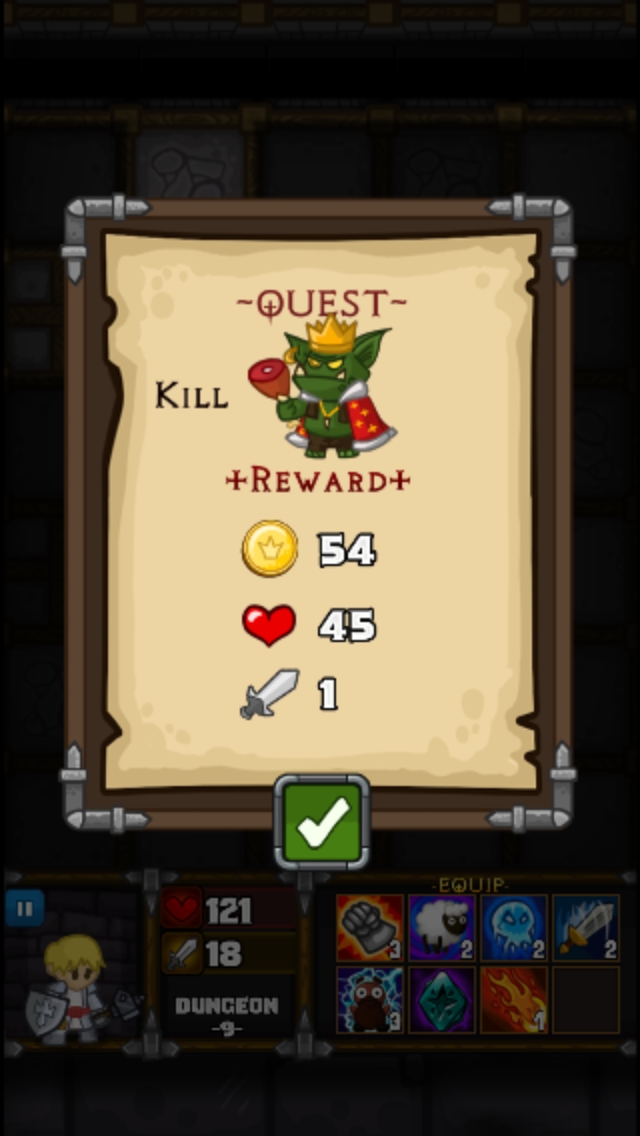Pause the game
Image resolution: width=640 pixels, height=1136 pixels.
coord(24,909)
